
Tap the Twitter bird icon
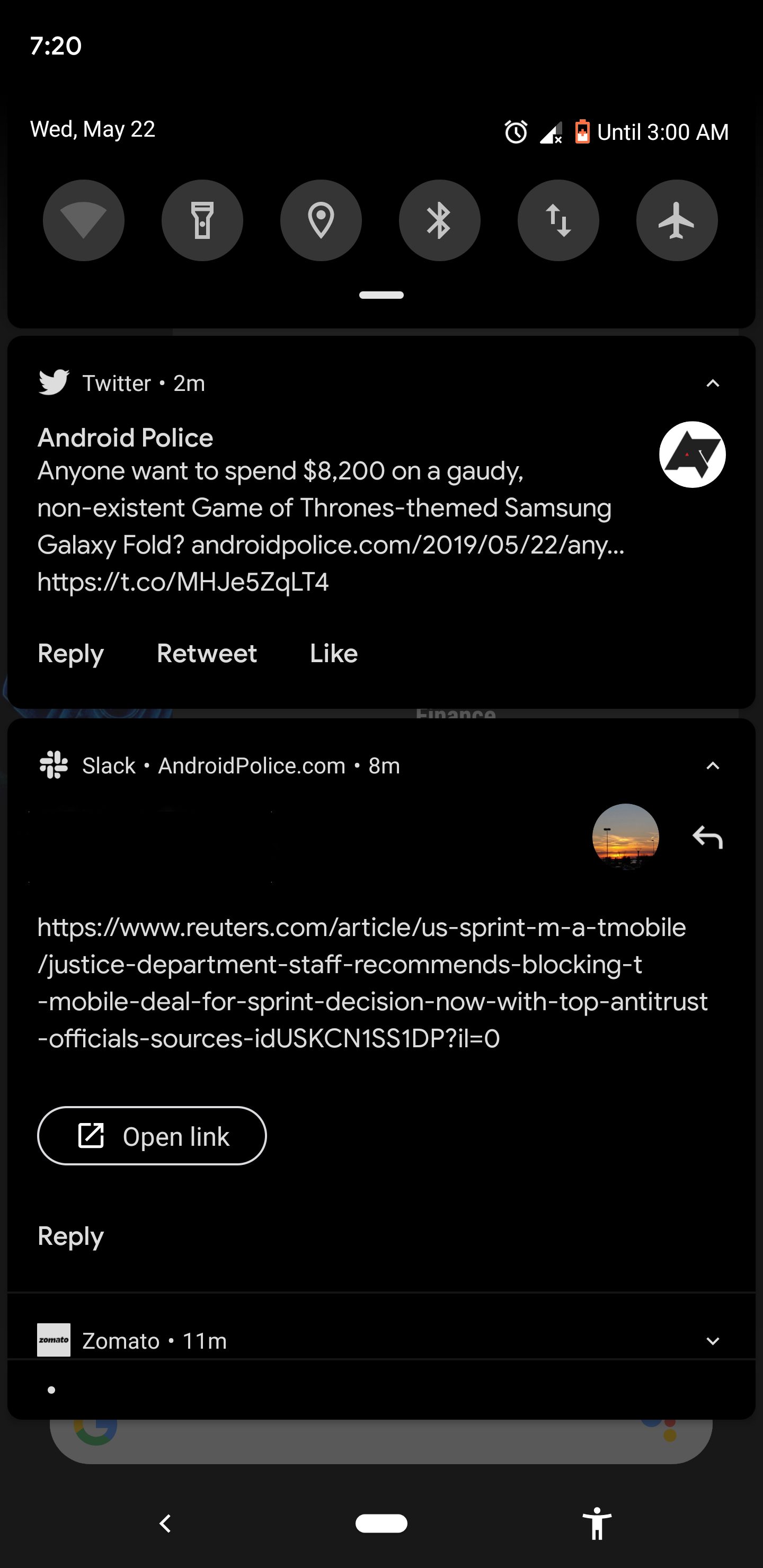[54, 382]
